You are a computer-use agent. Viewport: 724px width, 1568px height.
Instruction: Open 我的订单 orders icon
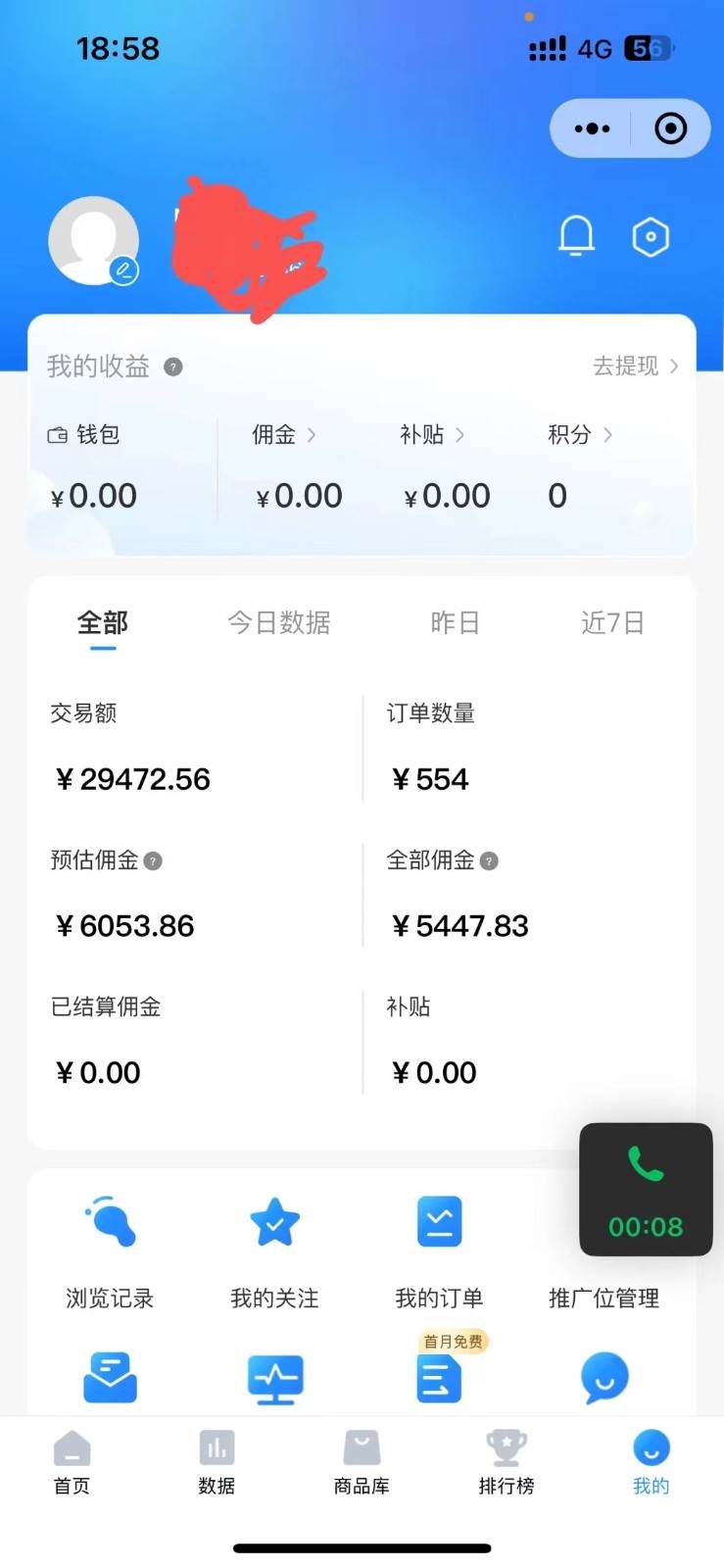(438, 1221)
